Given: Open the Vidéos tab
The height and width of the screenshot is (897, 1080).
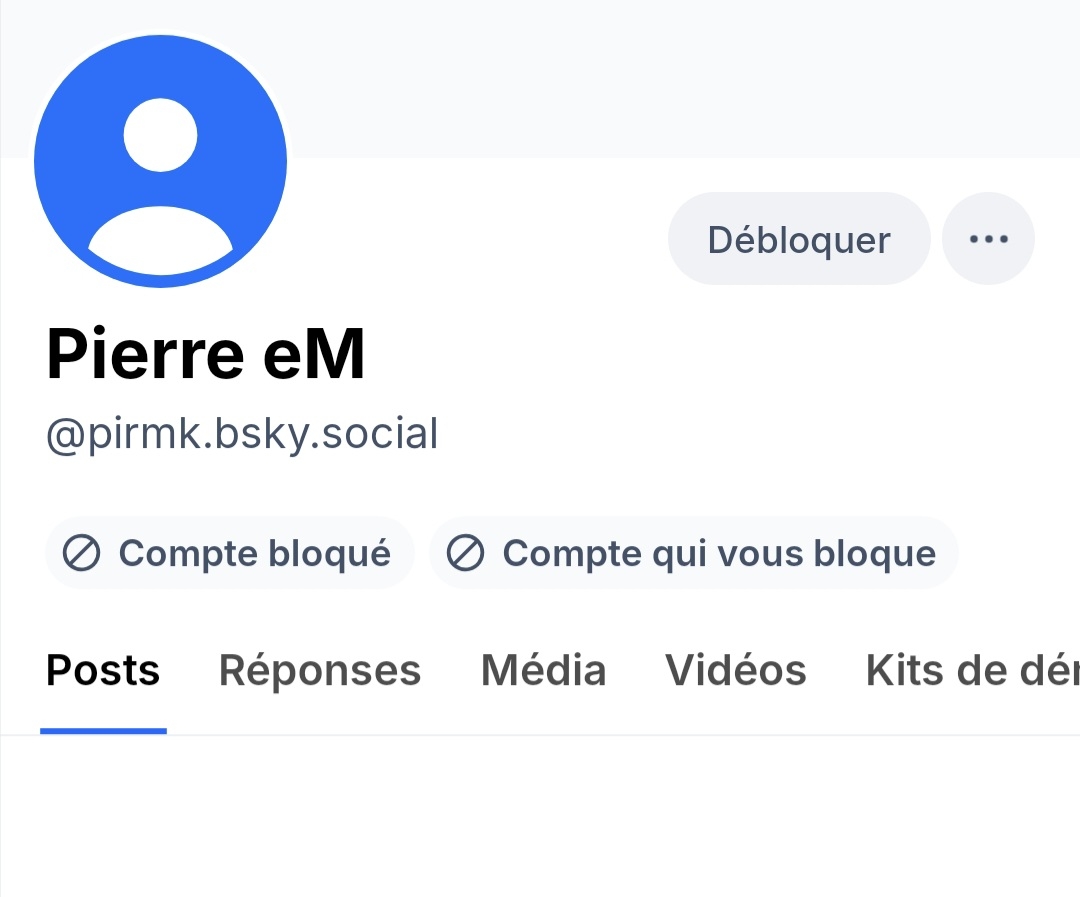Looking at the screenshot, I should pos(735,671).
